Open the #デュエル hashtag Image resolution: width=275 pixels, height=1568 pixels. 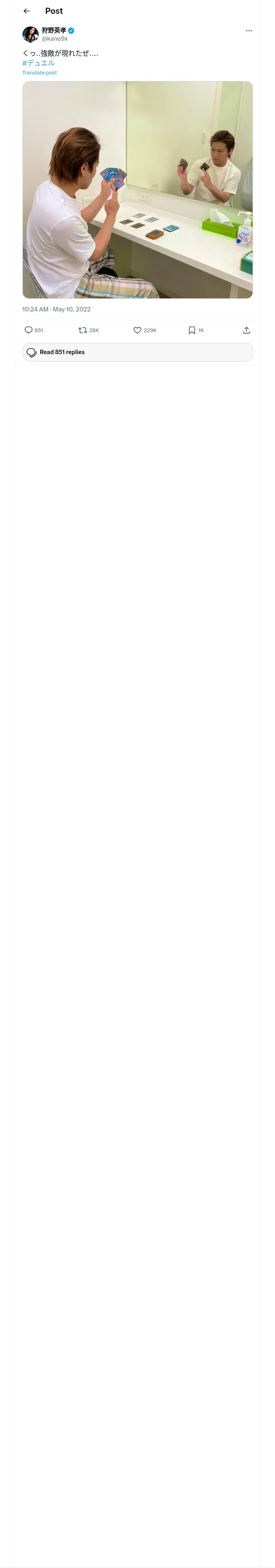pyautogui.click(x=38, y=63)
